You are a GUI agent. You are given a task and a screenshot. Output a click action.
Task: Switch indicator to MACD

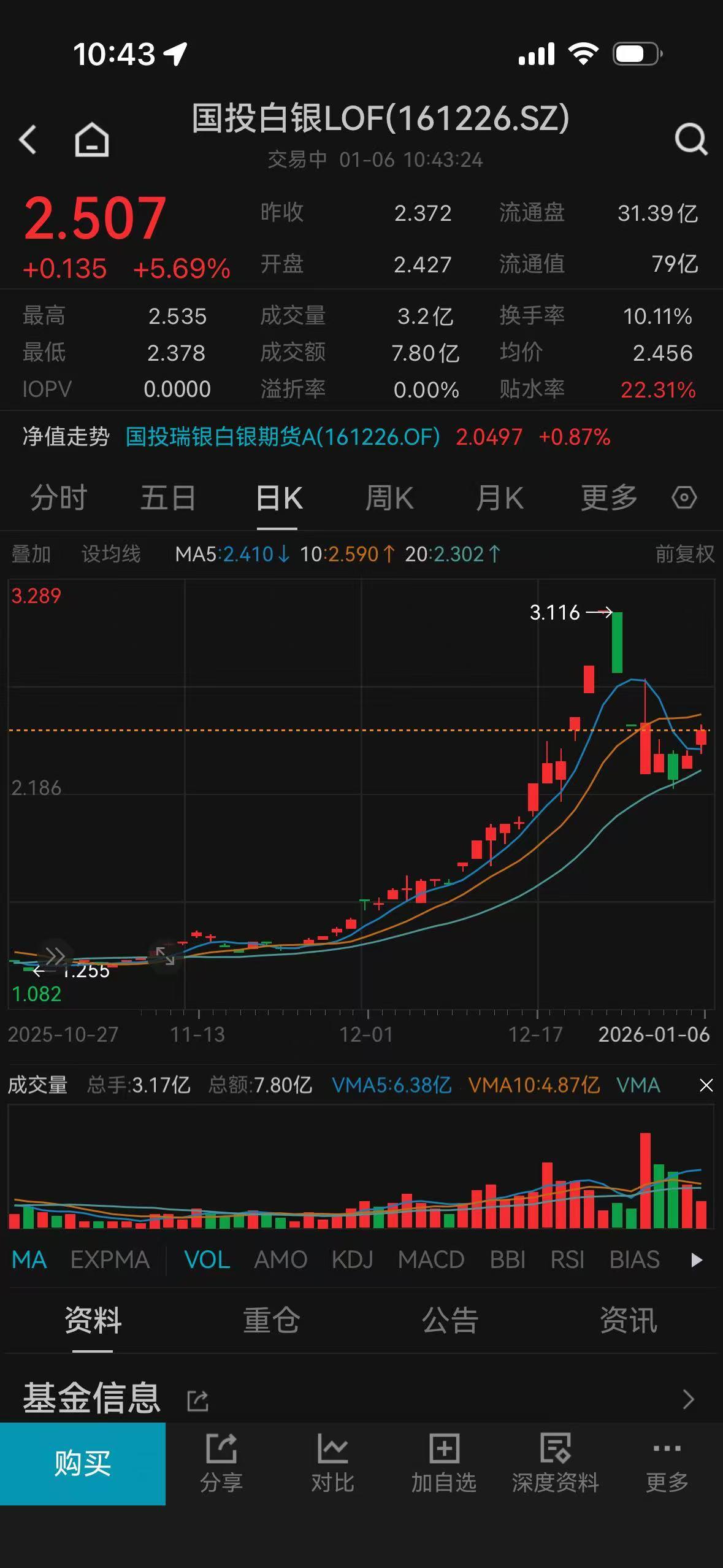(431, 1260)
